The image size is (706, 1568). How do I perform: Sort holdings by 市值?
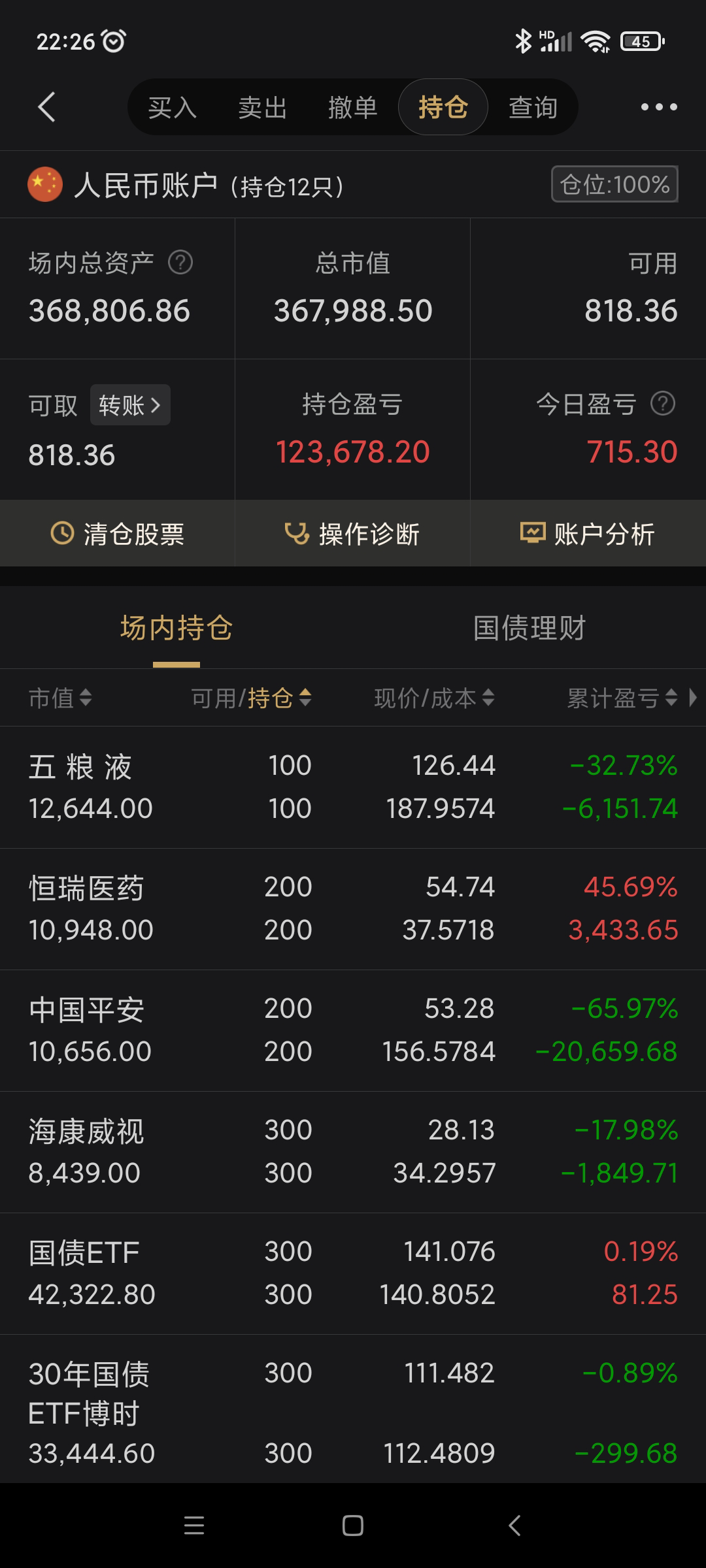pos(60,698)
